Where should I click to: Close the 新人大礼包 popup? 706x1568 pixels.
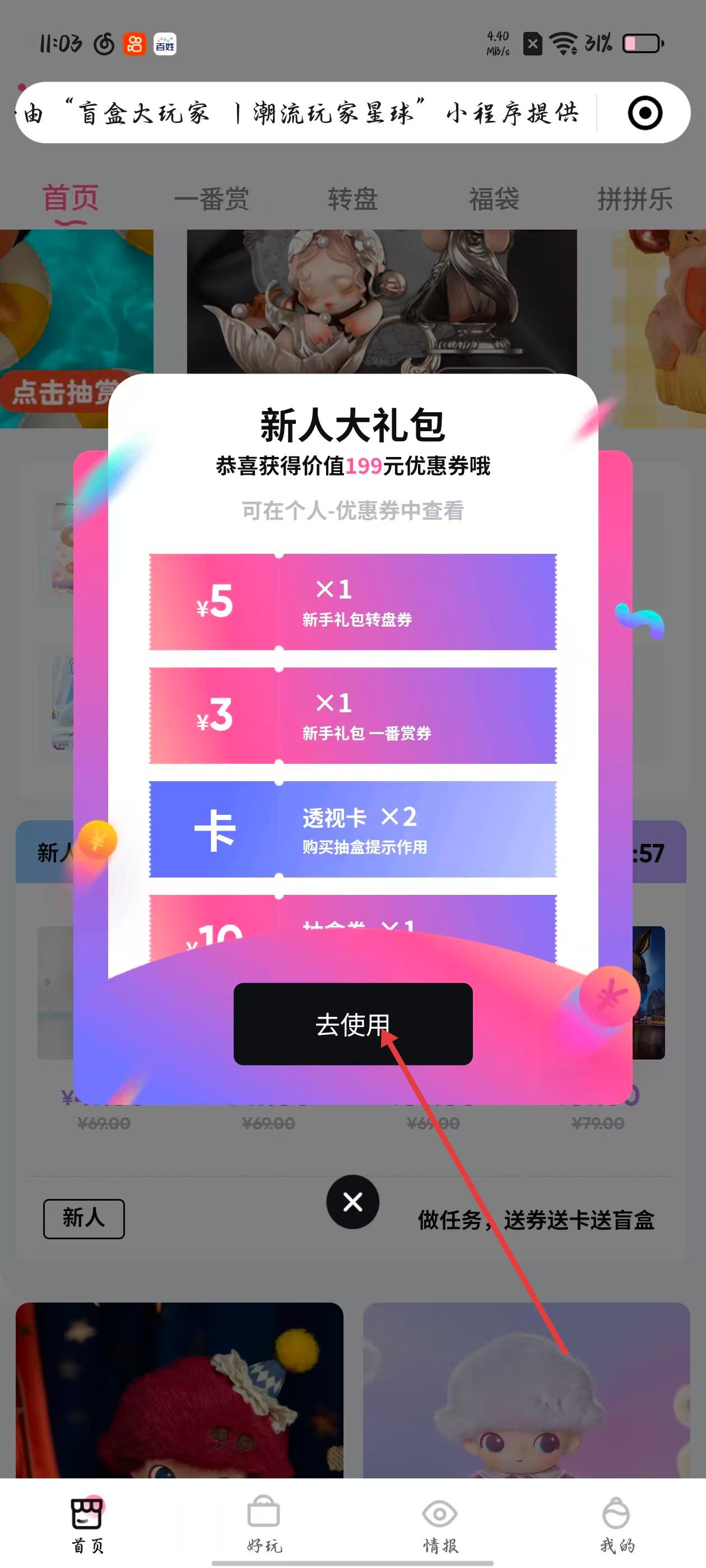click(x=352, y=1202)
